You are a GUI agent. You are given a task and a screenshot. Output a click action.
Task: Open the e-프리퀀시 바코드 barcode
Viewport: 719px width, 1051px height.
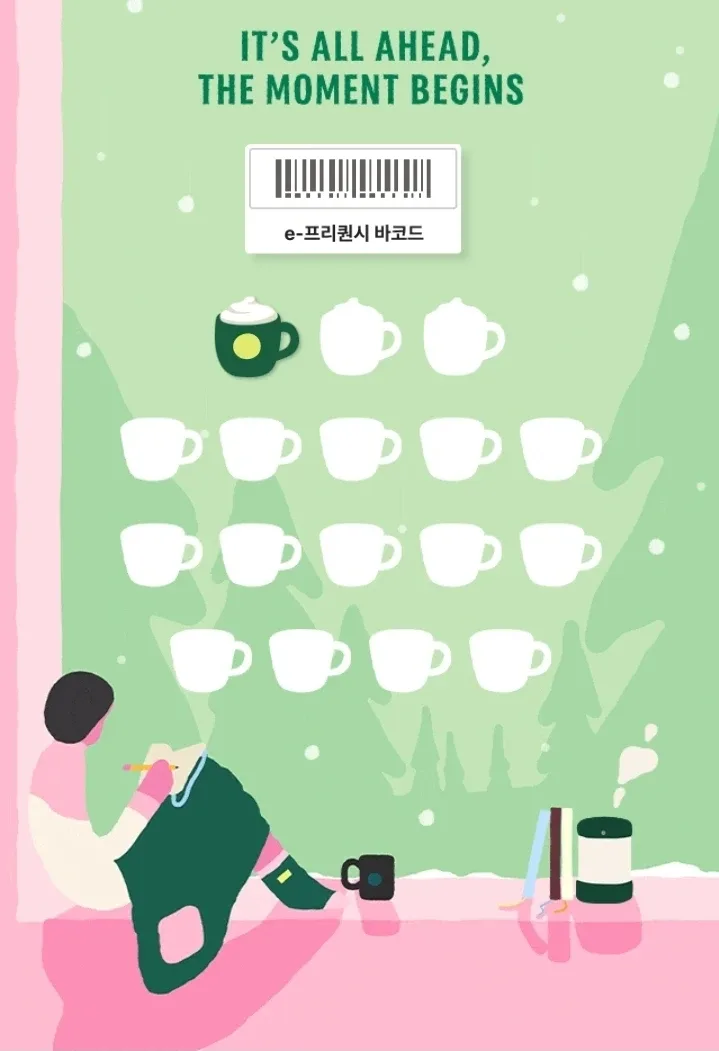coord(352,199)
